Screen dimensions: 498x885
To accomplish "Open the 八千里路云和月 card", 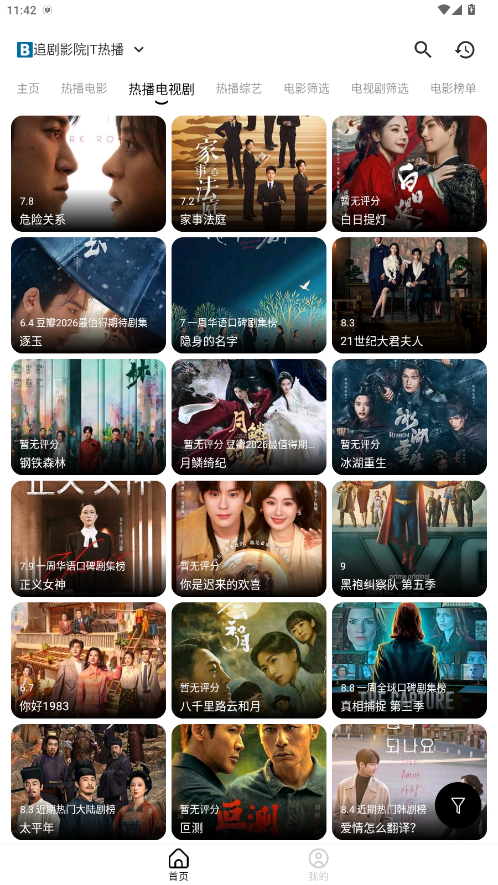I will (249, 660).
